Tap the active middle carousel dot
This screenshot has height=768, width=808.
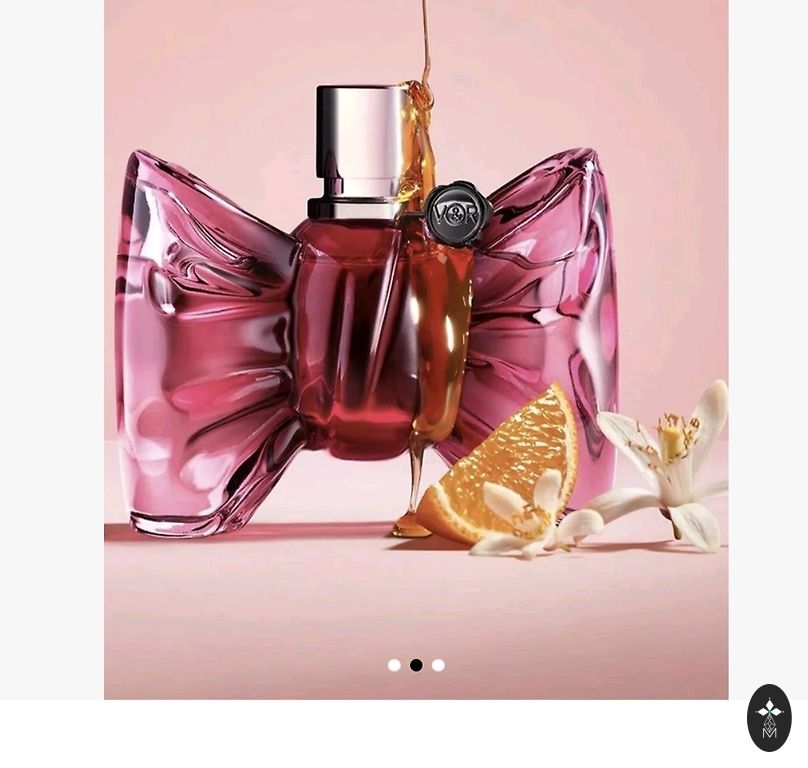pos(416,665)
